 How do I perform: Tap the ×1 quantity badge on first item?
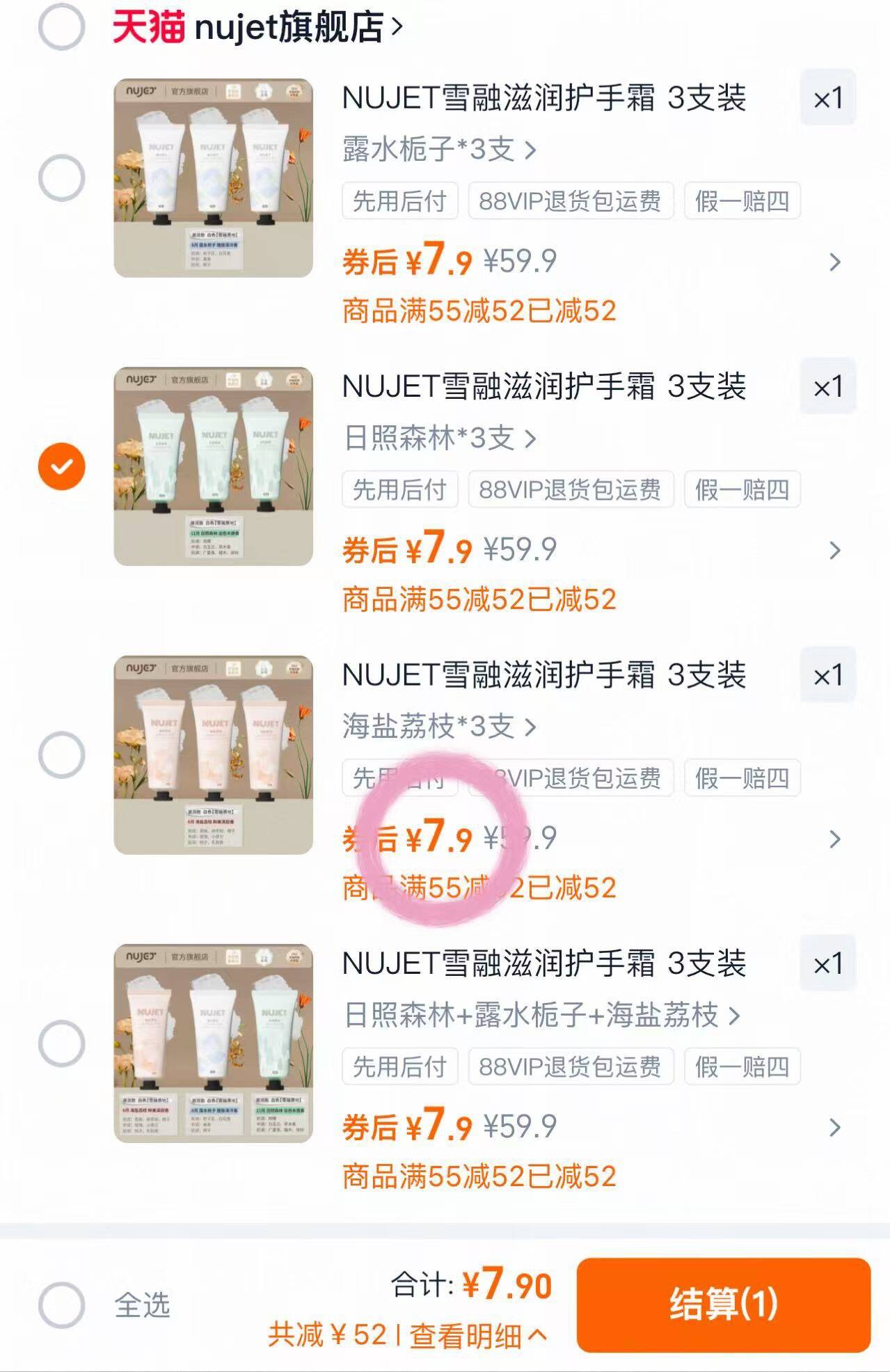click(828, 97)
